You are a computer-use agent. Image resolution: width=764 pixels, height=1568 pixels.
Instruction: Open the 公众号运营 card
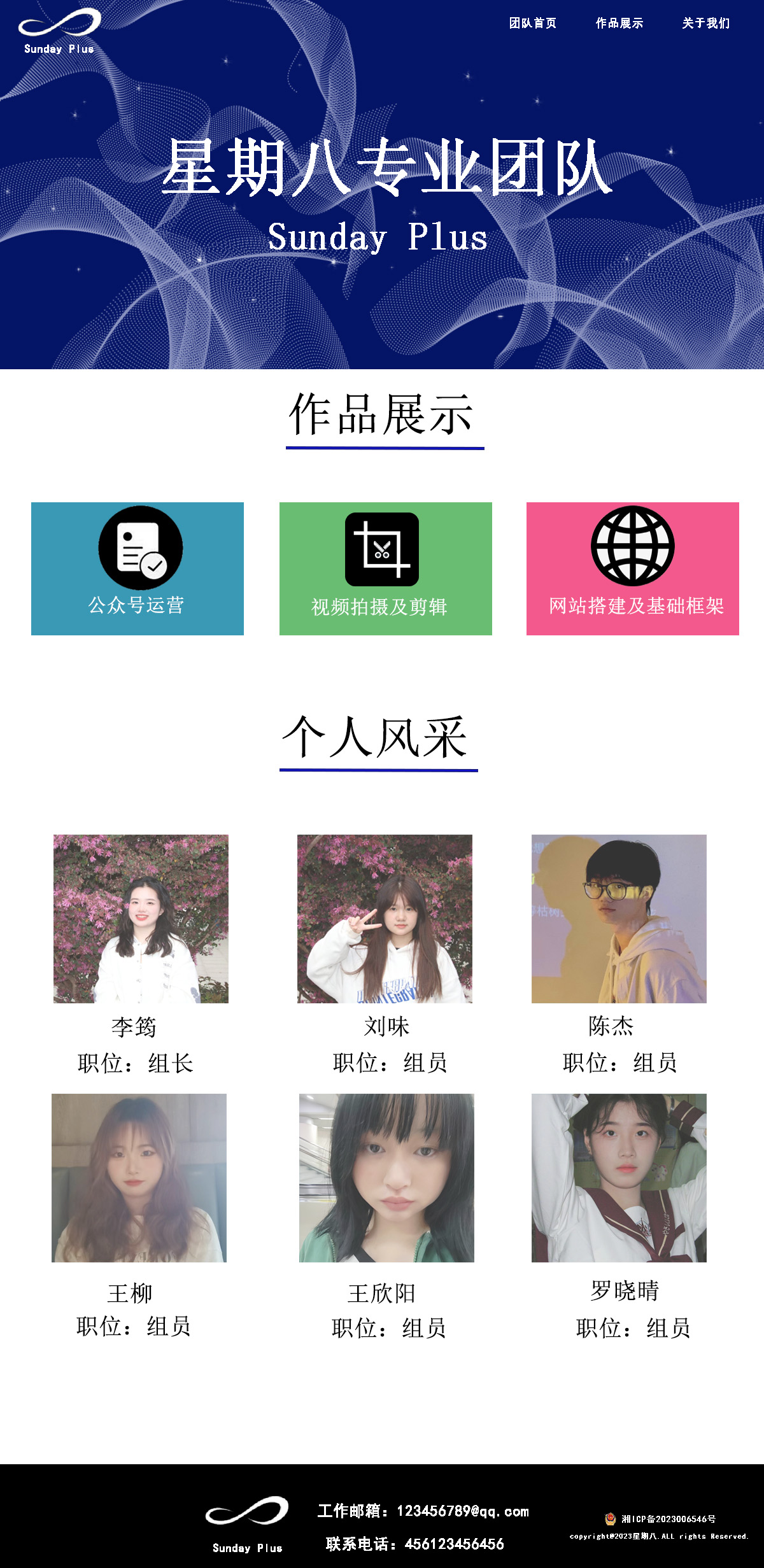137,568
